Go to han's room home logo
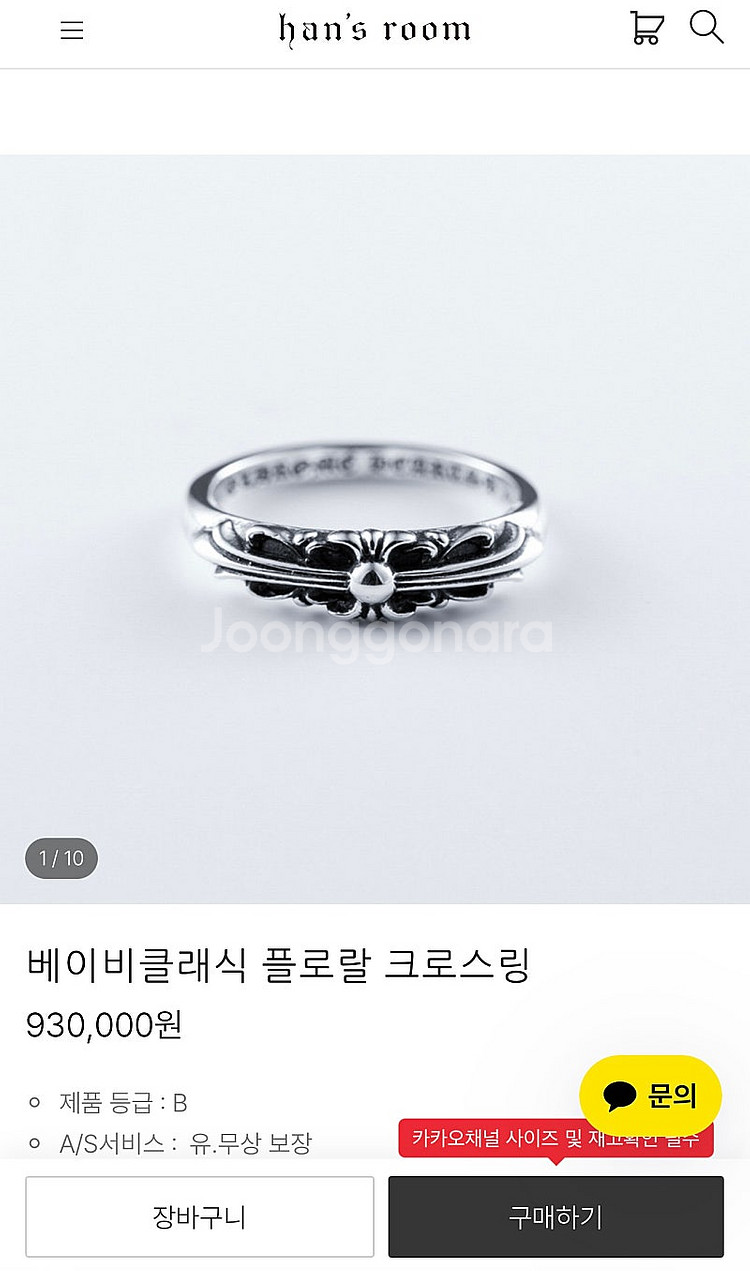Image resolution: width=750 pixels, height=1271 pixels. click(374, 30)
